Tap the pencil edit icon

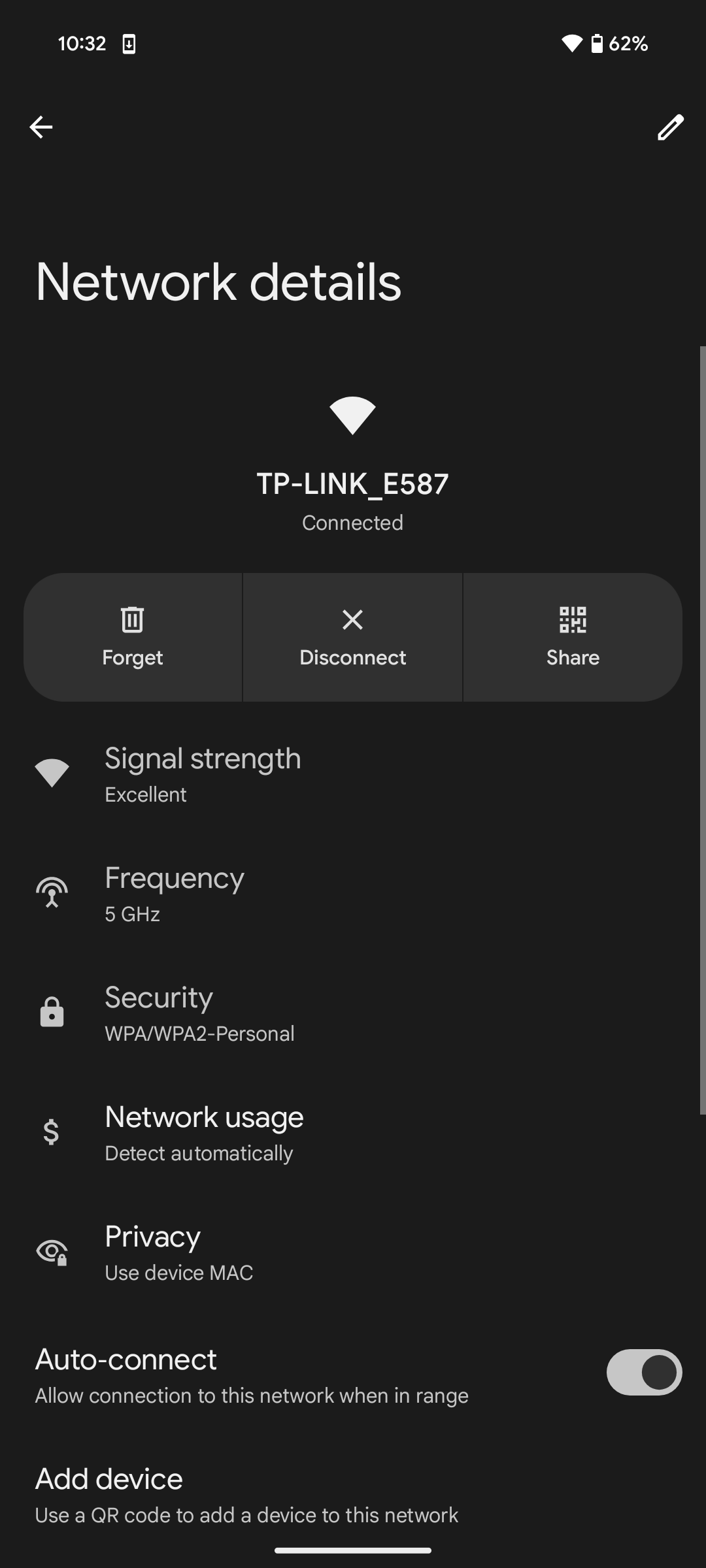point(670,127)
